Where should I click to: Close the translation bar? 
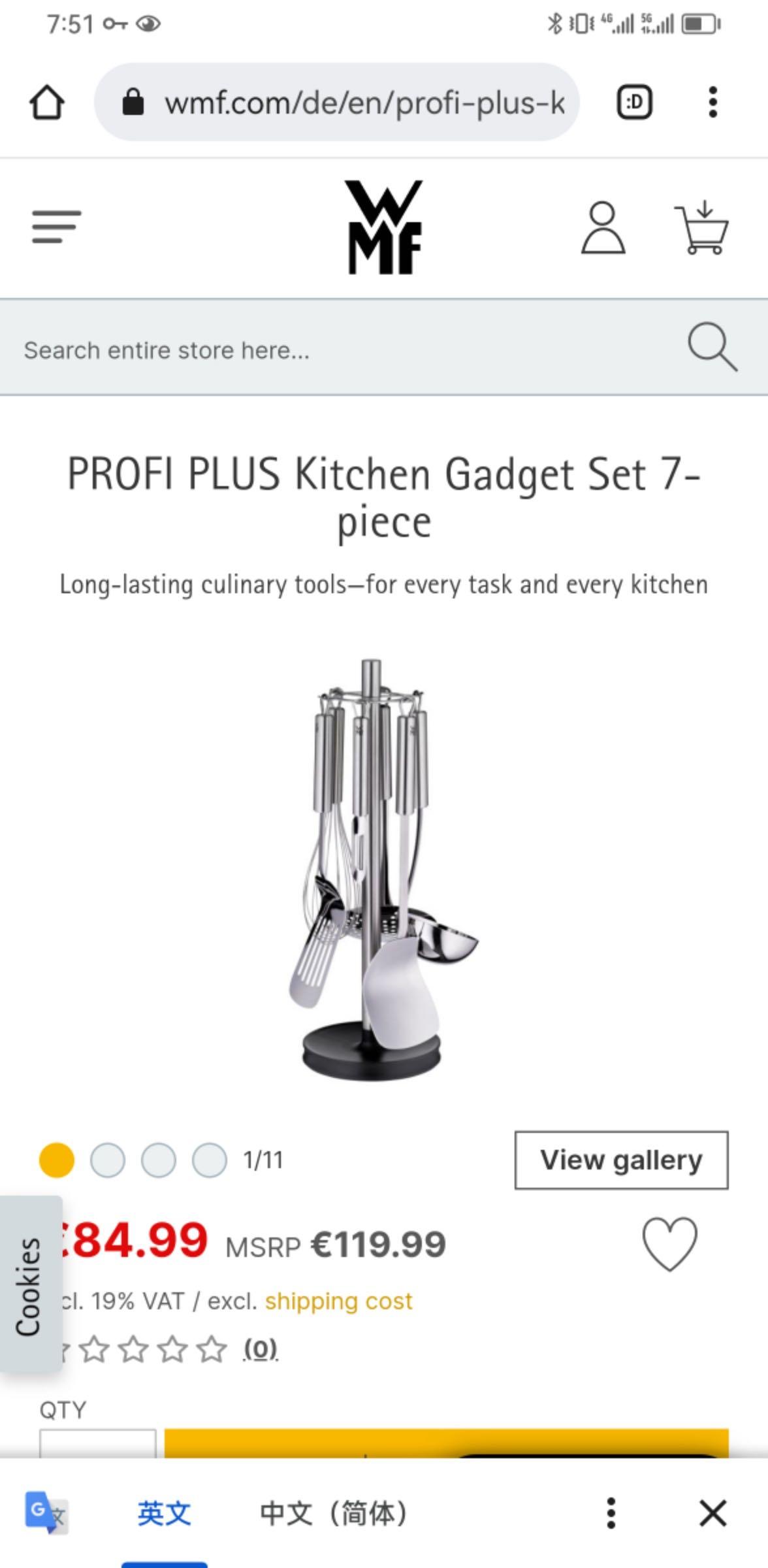pyautogui.click(x=712, y=1513)
